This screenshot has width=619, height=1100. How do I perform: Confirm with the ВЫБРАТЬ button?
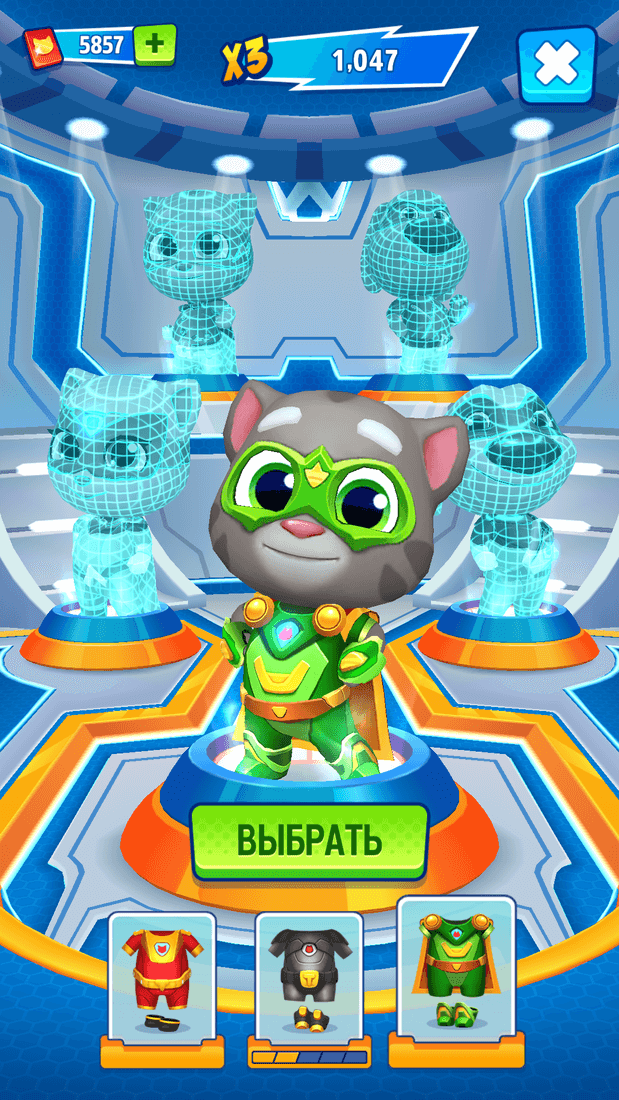click(x=310, y=842)
